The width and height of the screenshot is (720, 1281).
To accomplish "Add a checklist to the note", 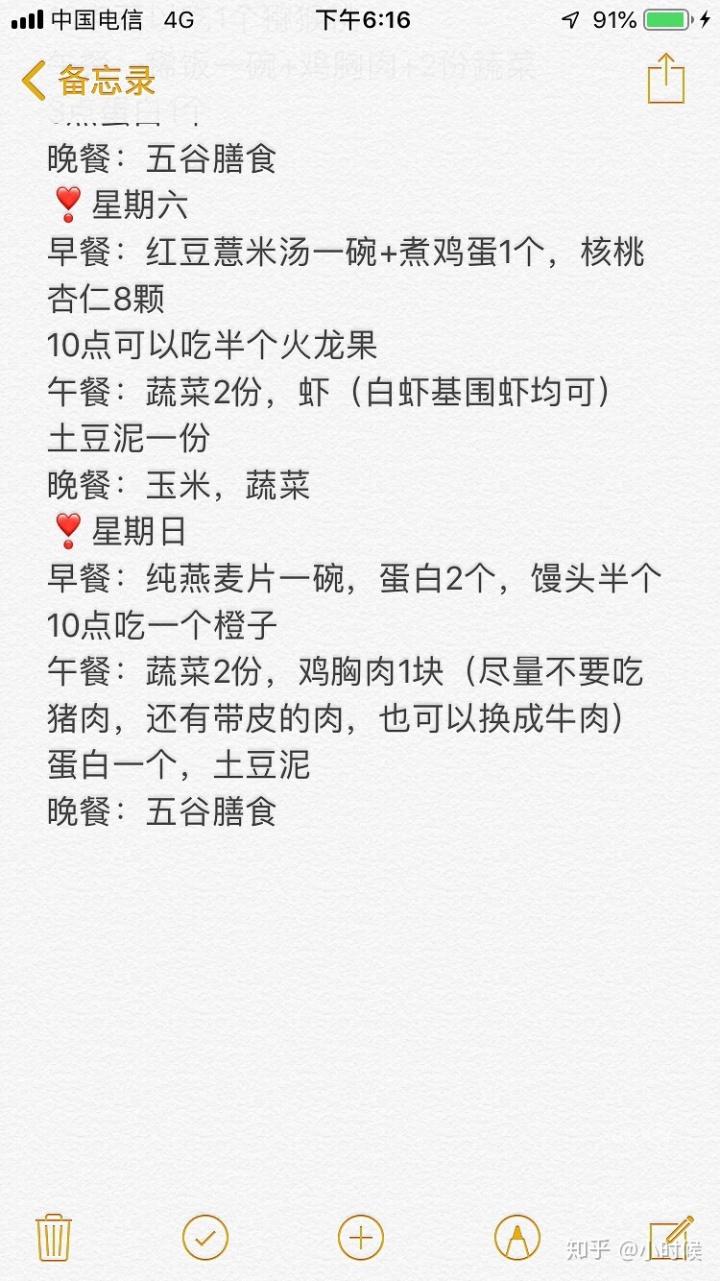I will [x=205, y=1238].
